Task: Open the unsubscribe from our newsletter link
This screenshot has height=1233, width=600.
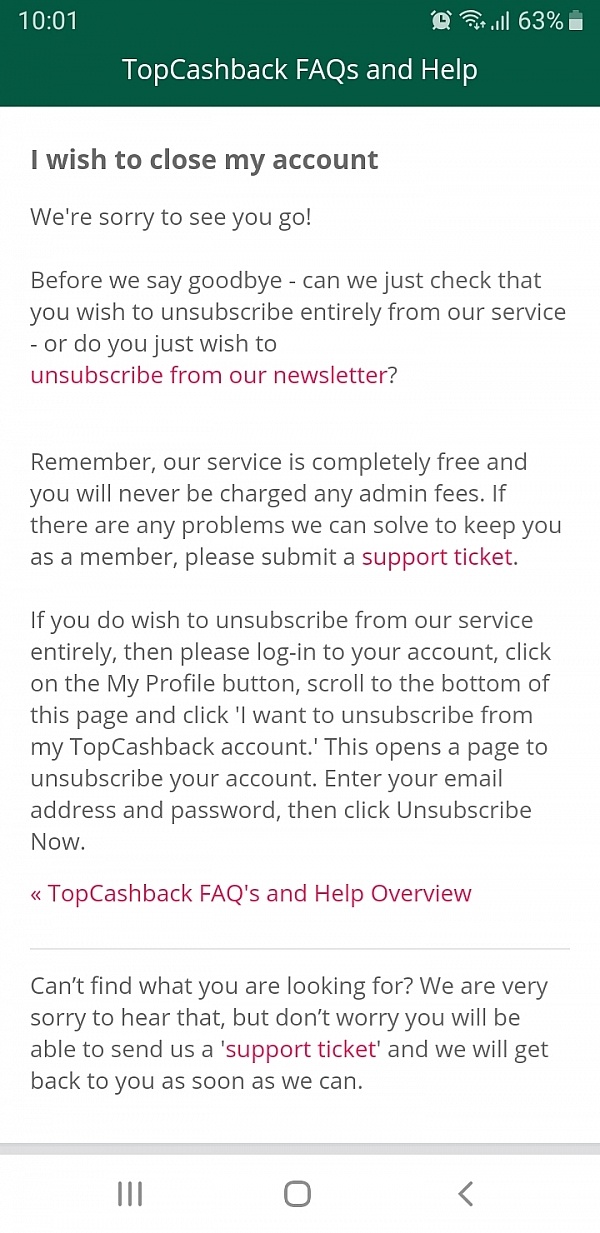Action: click(x=208, y=375)
